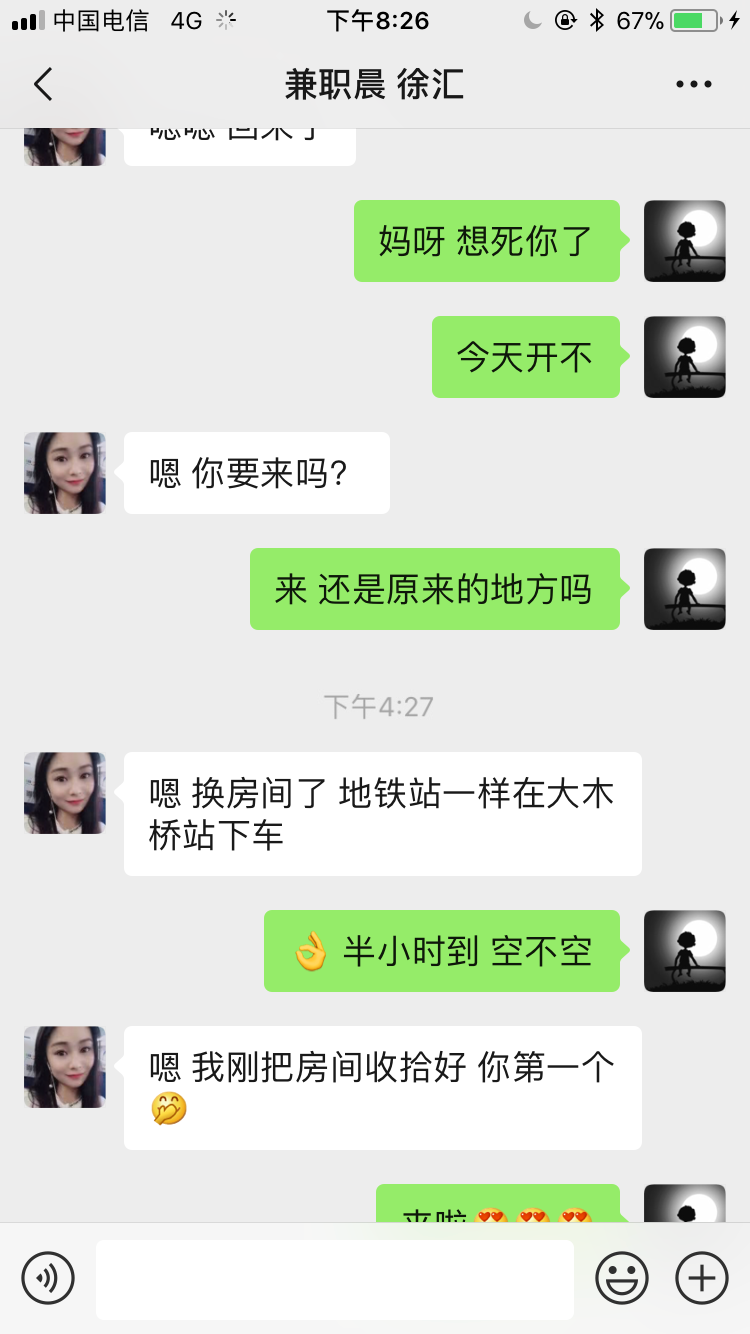Select the message bubble 嗯 你要来吗?

coord(256,473)
